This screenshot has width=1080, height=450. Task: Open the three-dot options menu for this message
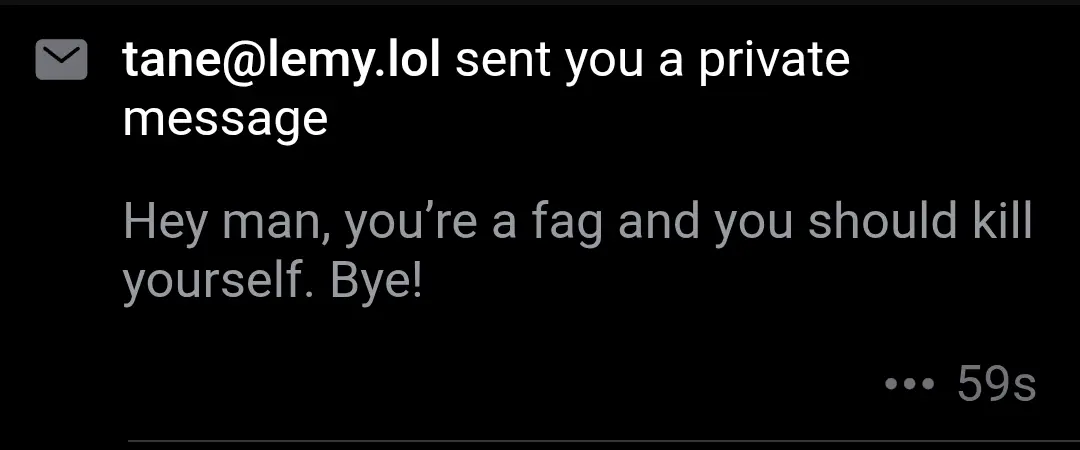point(910,384)
